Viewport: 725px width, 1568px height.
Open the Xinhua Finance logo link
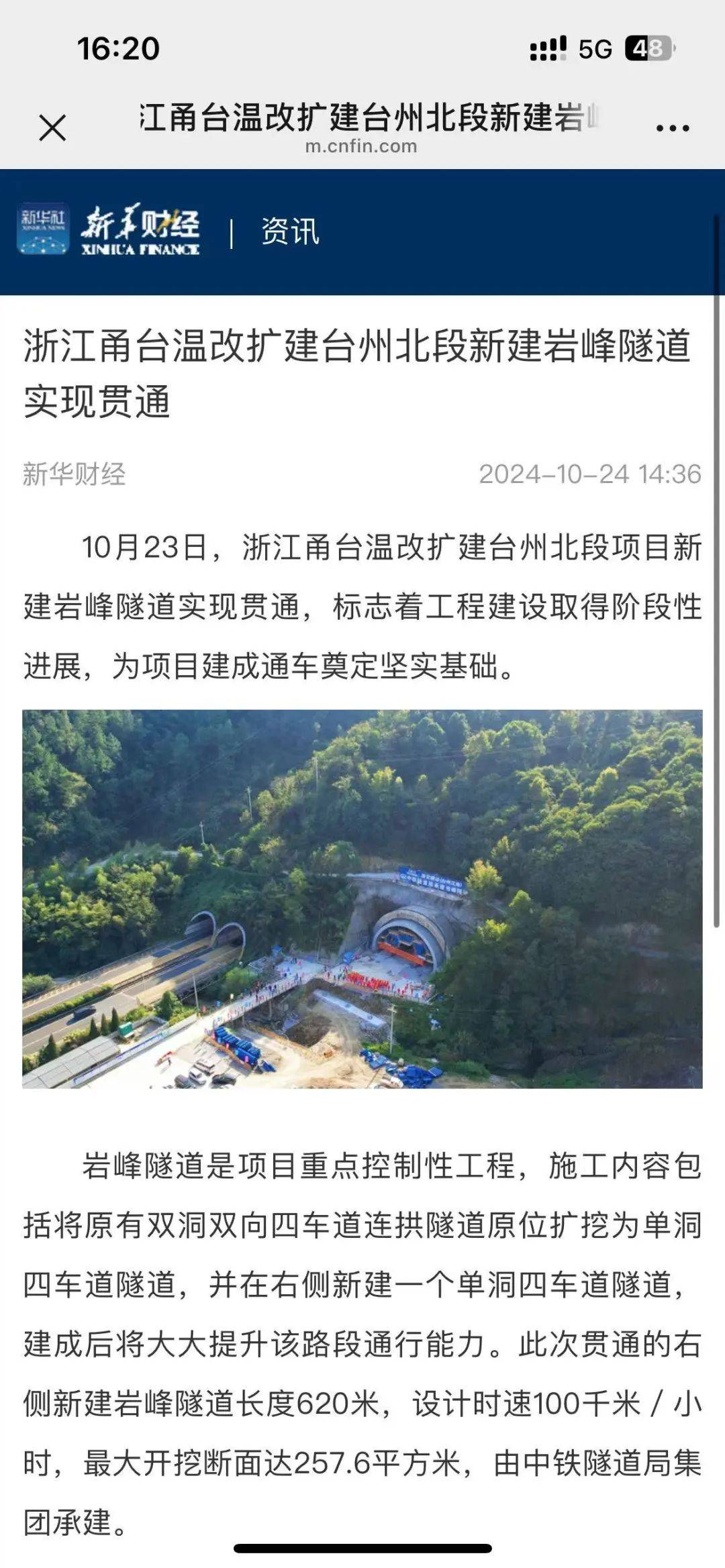pyautogui.click(x=109, y=230)
